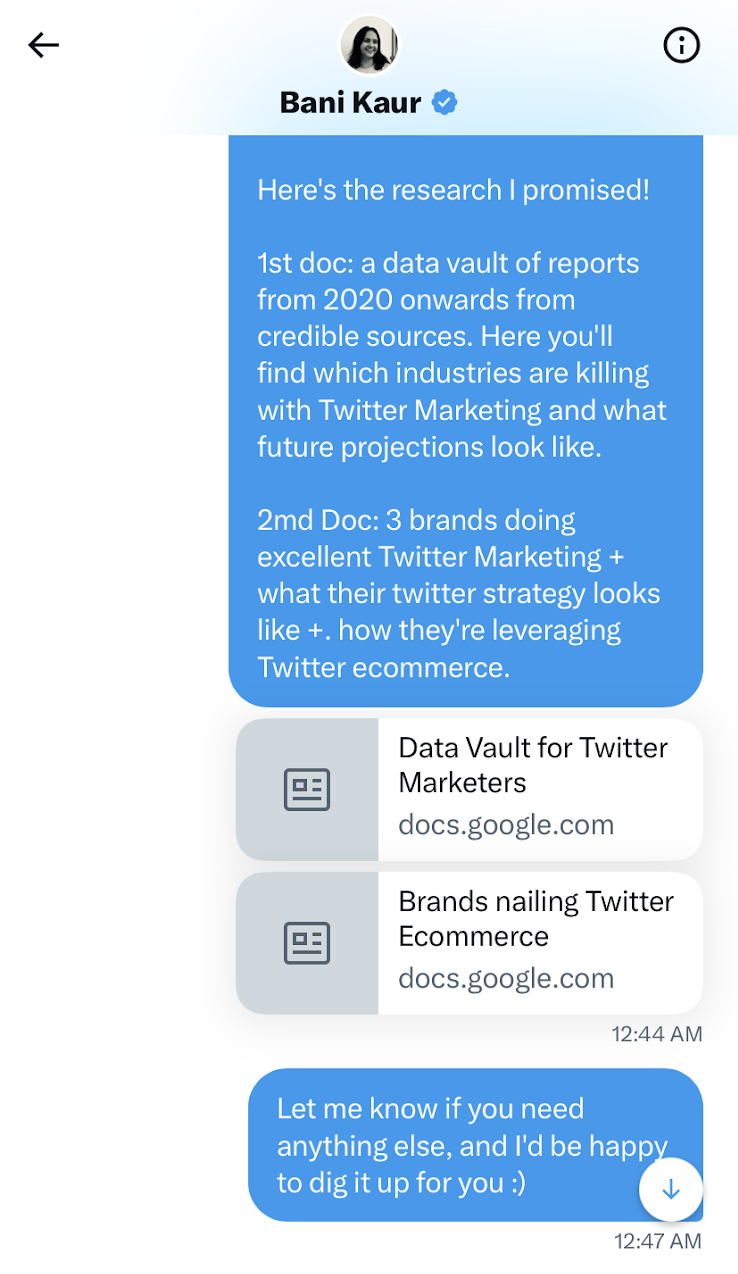Image resolution: width=738 pixels, height=1274 pixels.
Task: Jump to latest messages with down arrow
Action: [x=671, y=1190]
